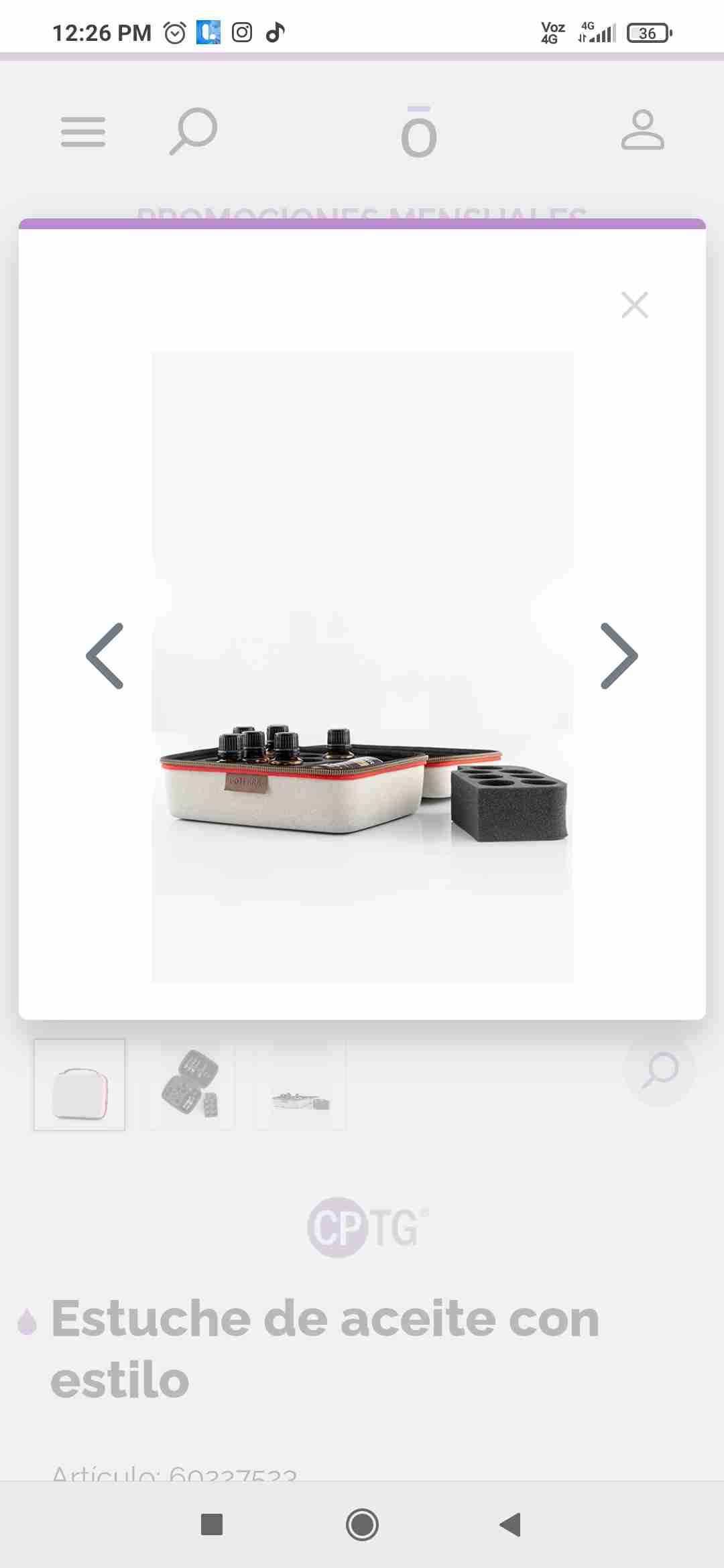The height and width of the screenshot is (1568, 724).
Task: Close the product image popup
Action: point(634,305)
